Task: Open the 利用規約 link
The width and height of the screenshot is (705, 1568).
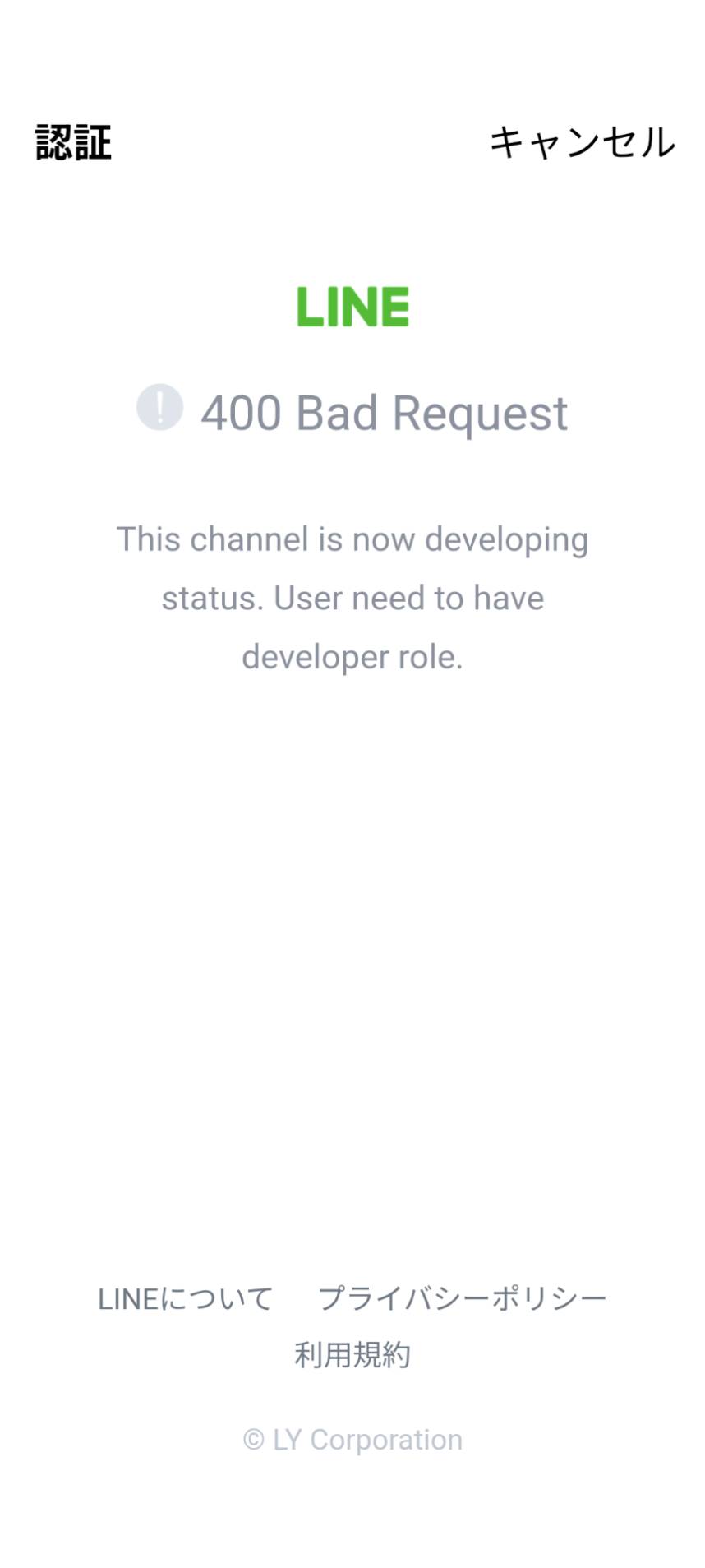Action: coord(352,1355)
